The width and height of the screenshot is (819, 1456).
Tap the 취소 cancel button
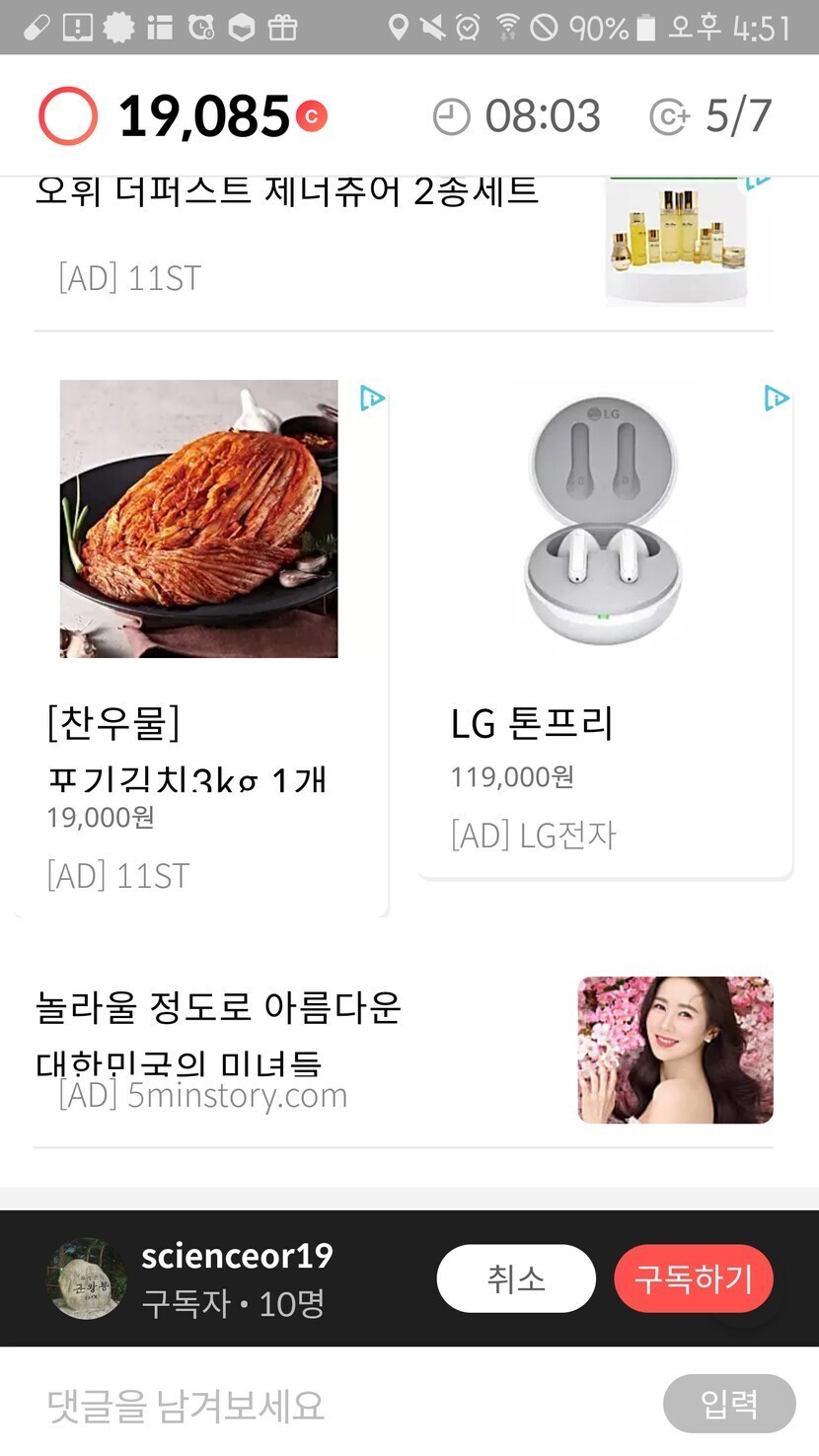515,1278
